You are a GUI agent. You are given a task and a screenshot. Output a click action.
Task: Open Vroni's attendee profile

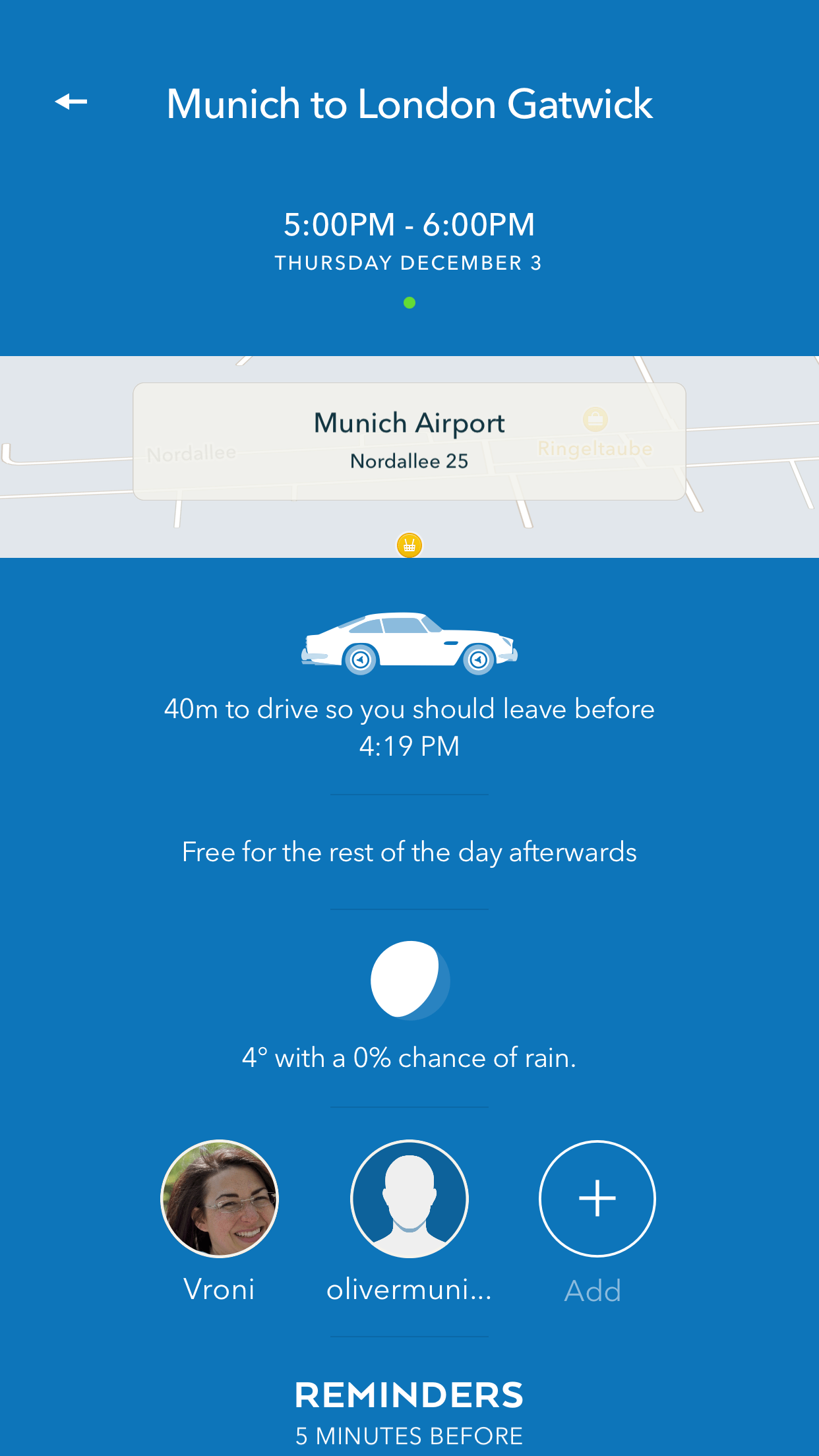point(220,1199)
